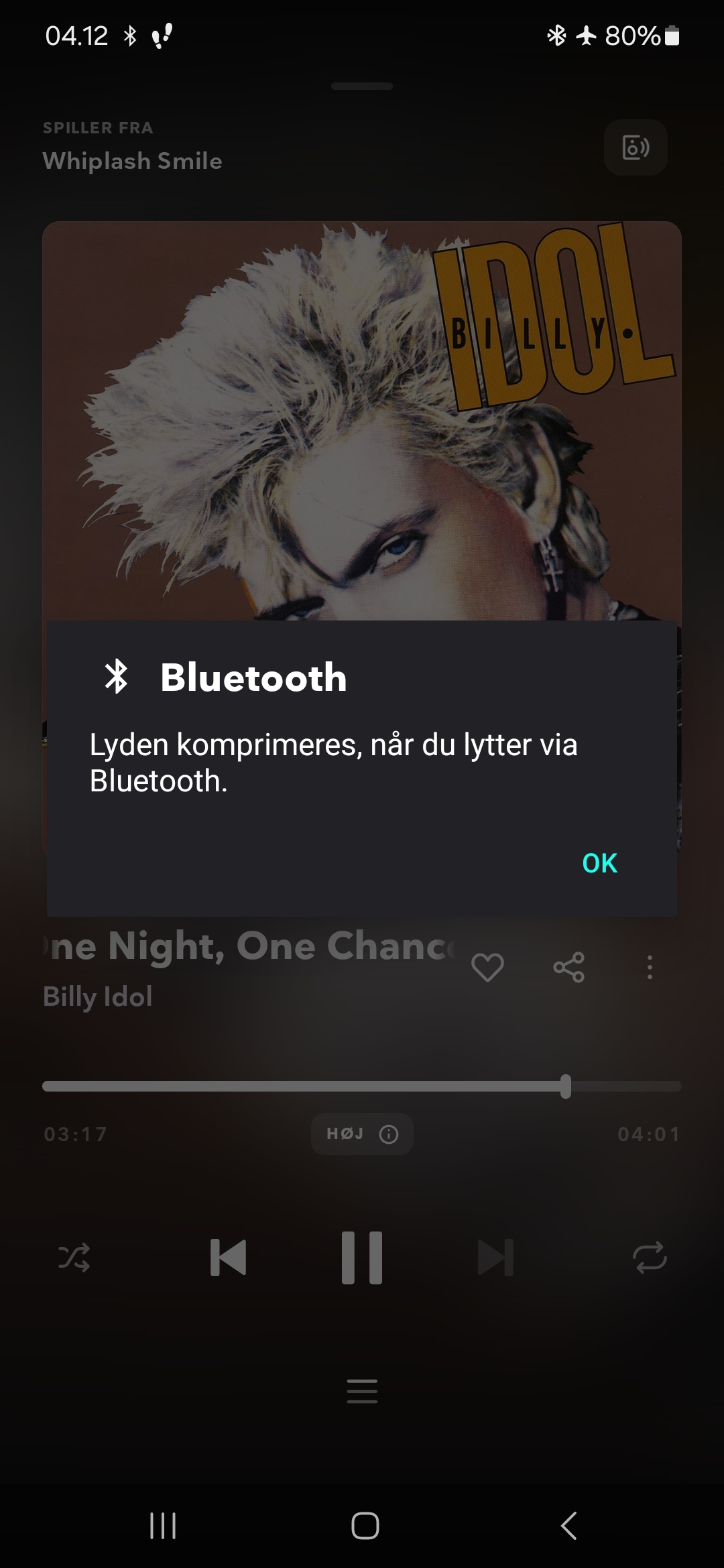
Task: Toggle repeat mode
Action: click(649, 1258)
